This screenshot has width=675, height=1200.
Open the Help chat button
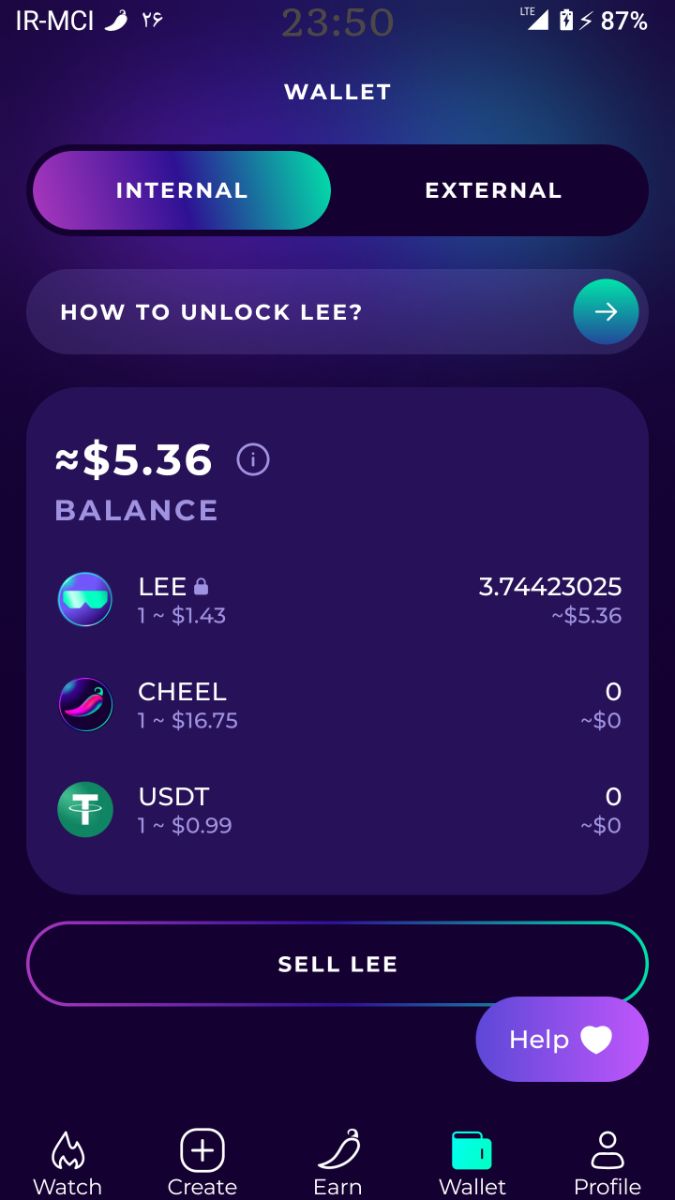coord(561,1039)
